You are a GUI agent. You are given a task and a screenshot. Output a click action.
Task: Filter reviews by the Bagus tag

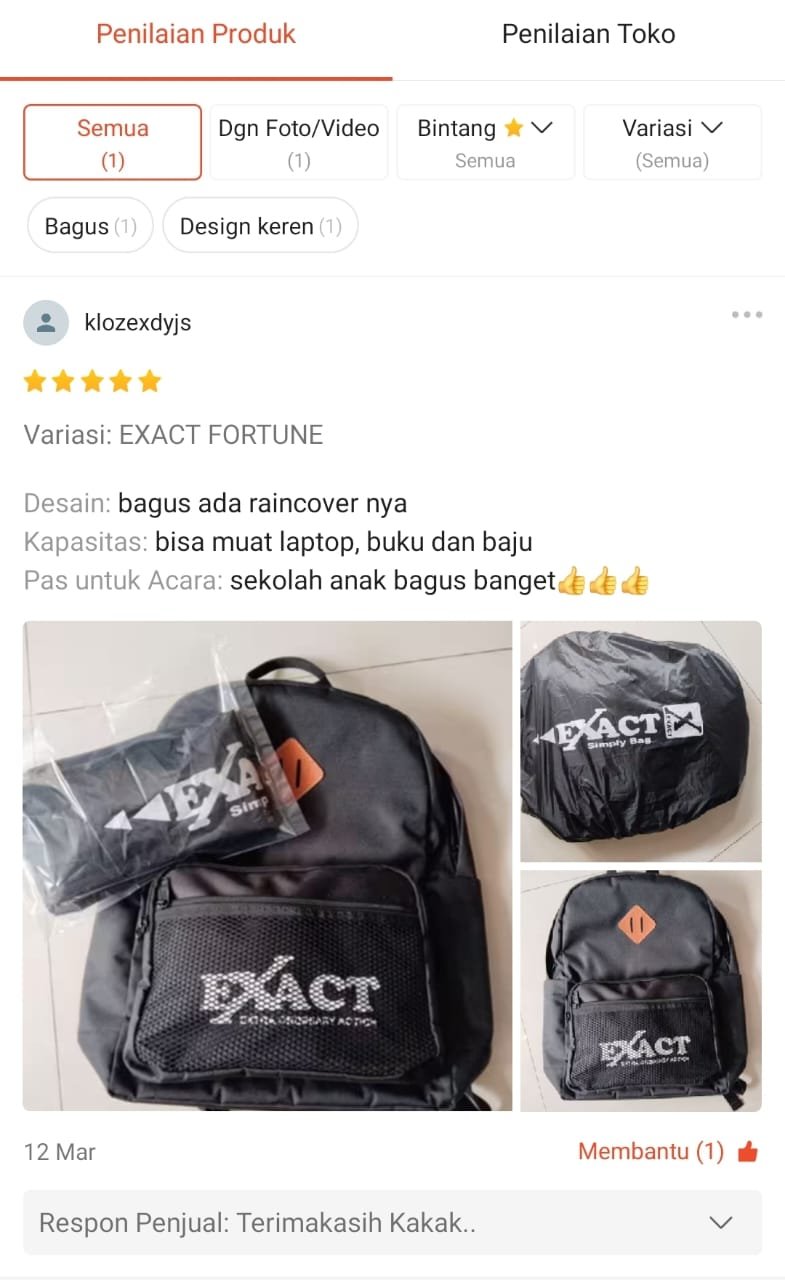click(x=90, y=226)
